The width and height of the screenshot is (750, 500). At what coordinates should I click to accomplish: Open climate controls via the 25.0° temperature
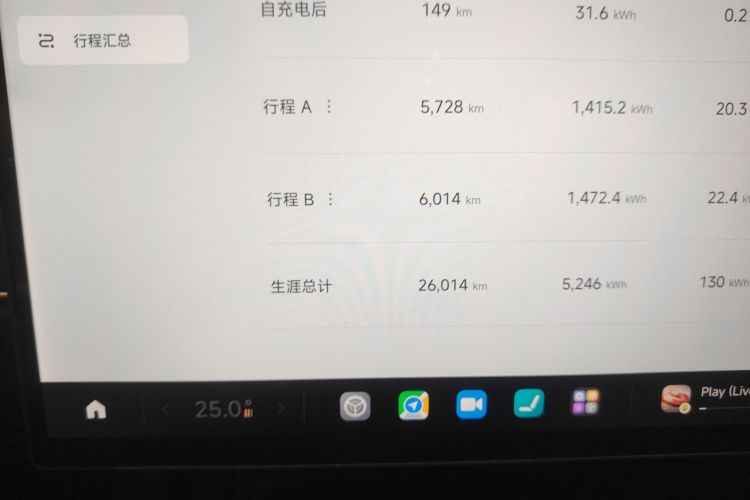pyautogui.click(x=222, y=408)
